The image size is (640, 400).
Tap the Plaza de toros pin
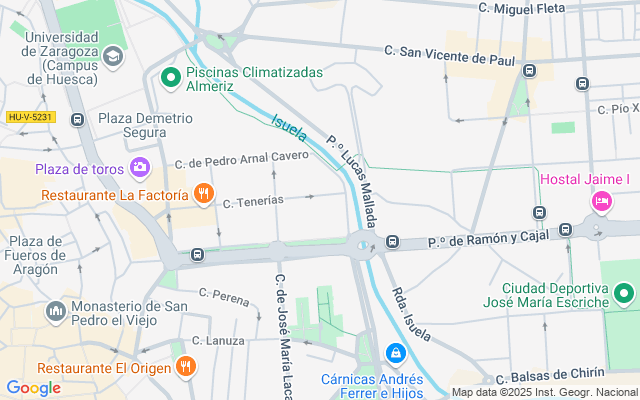pos(139,167)
